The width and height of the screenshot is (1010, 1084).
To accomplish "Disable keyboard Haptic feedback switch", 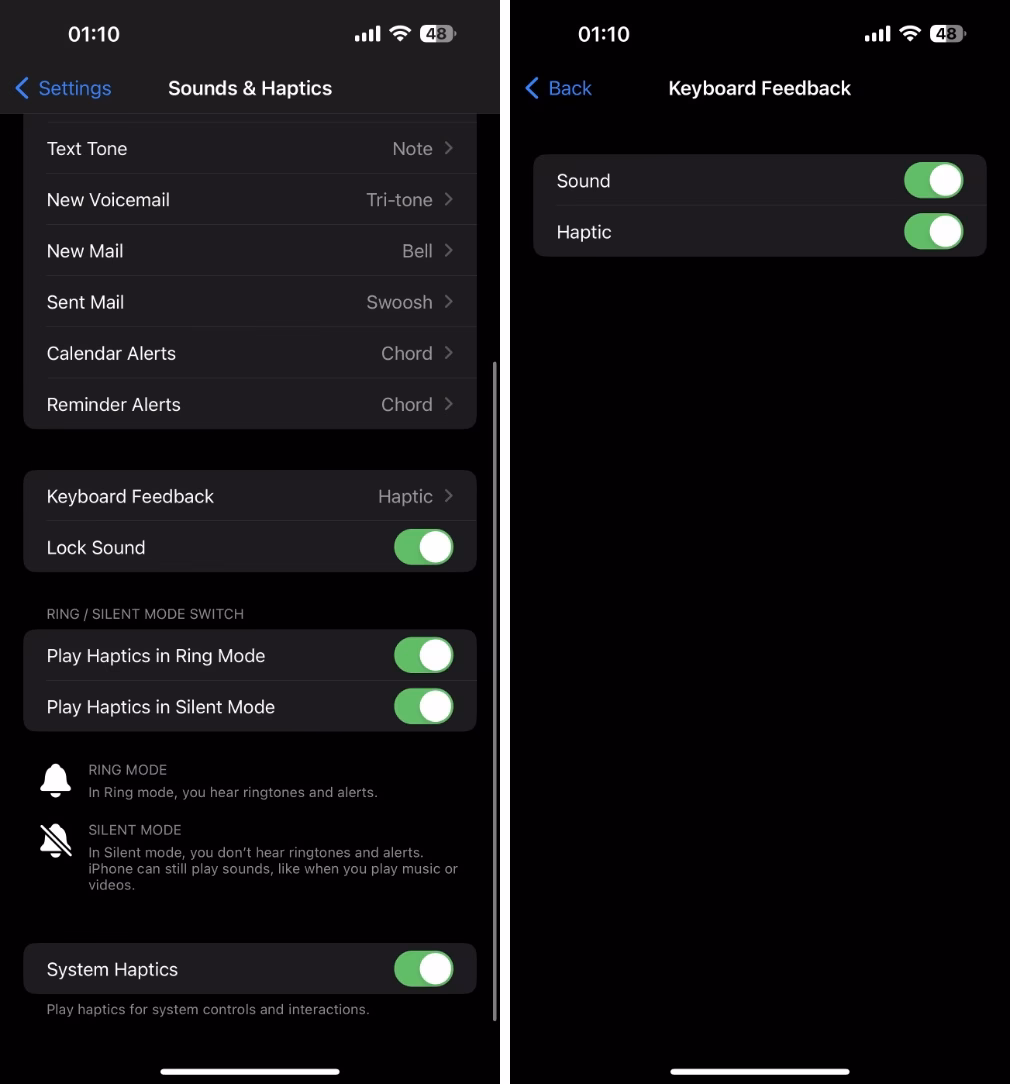I will click(933, 231).
